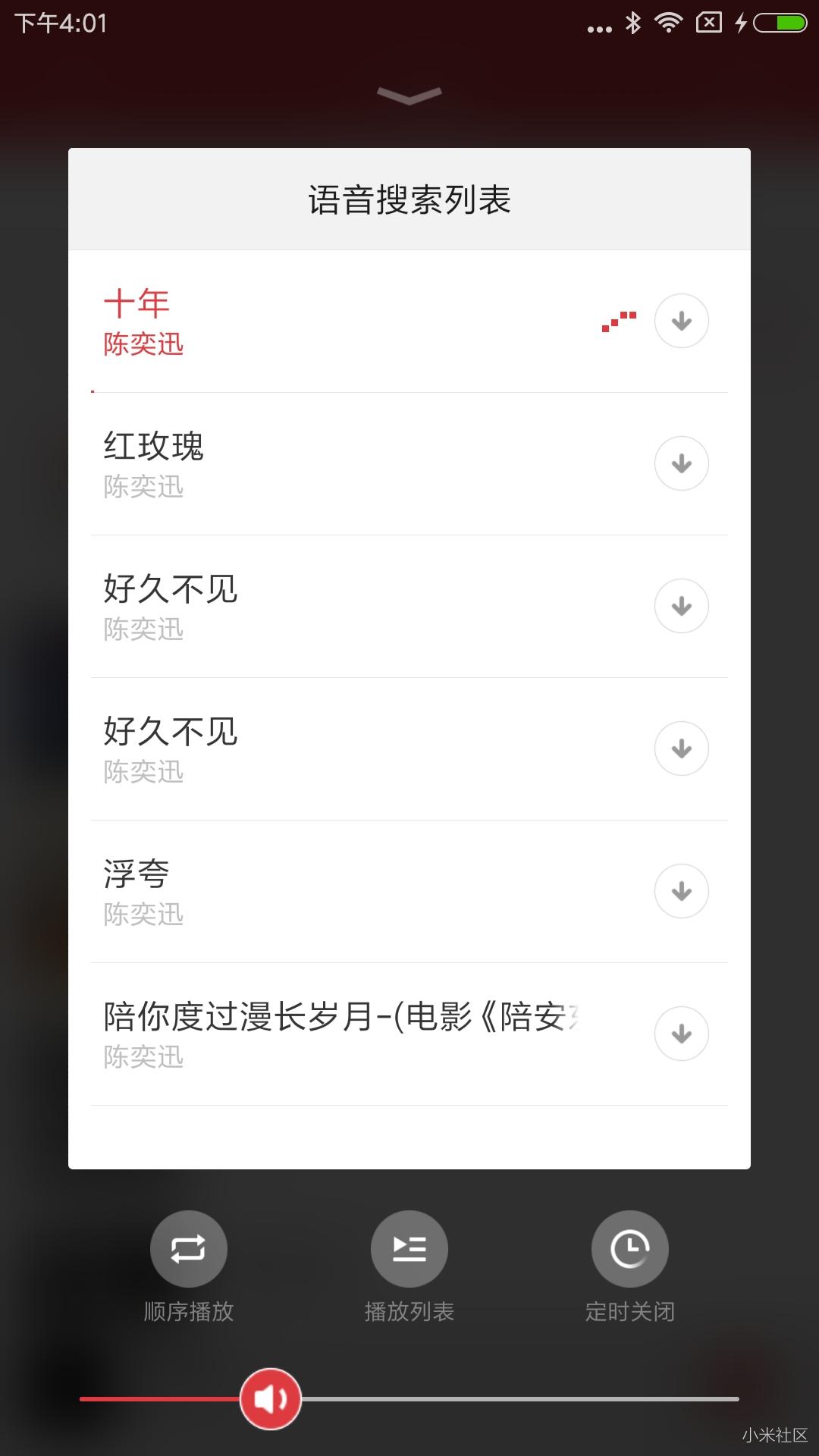The height and width of the screenshot is (1456, 819).
Task: Download the song 十年
Action: click(x=681, y=321)
